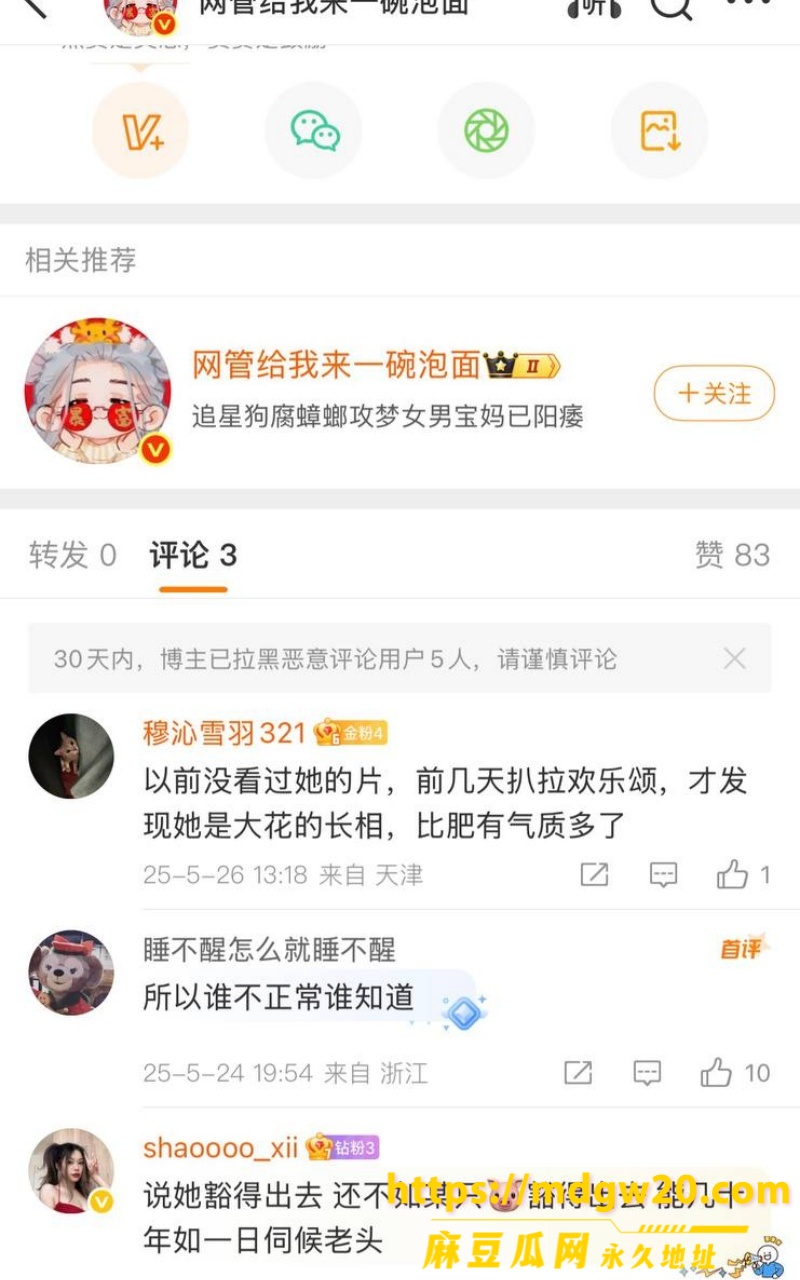Image resolution: width=800 pixels, height=1280 pixels.
Task: Open the search icon in the top bar
Action: pyautogui.click(x=671, y=8)
